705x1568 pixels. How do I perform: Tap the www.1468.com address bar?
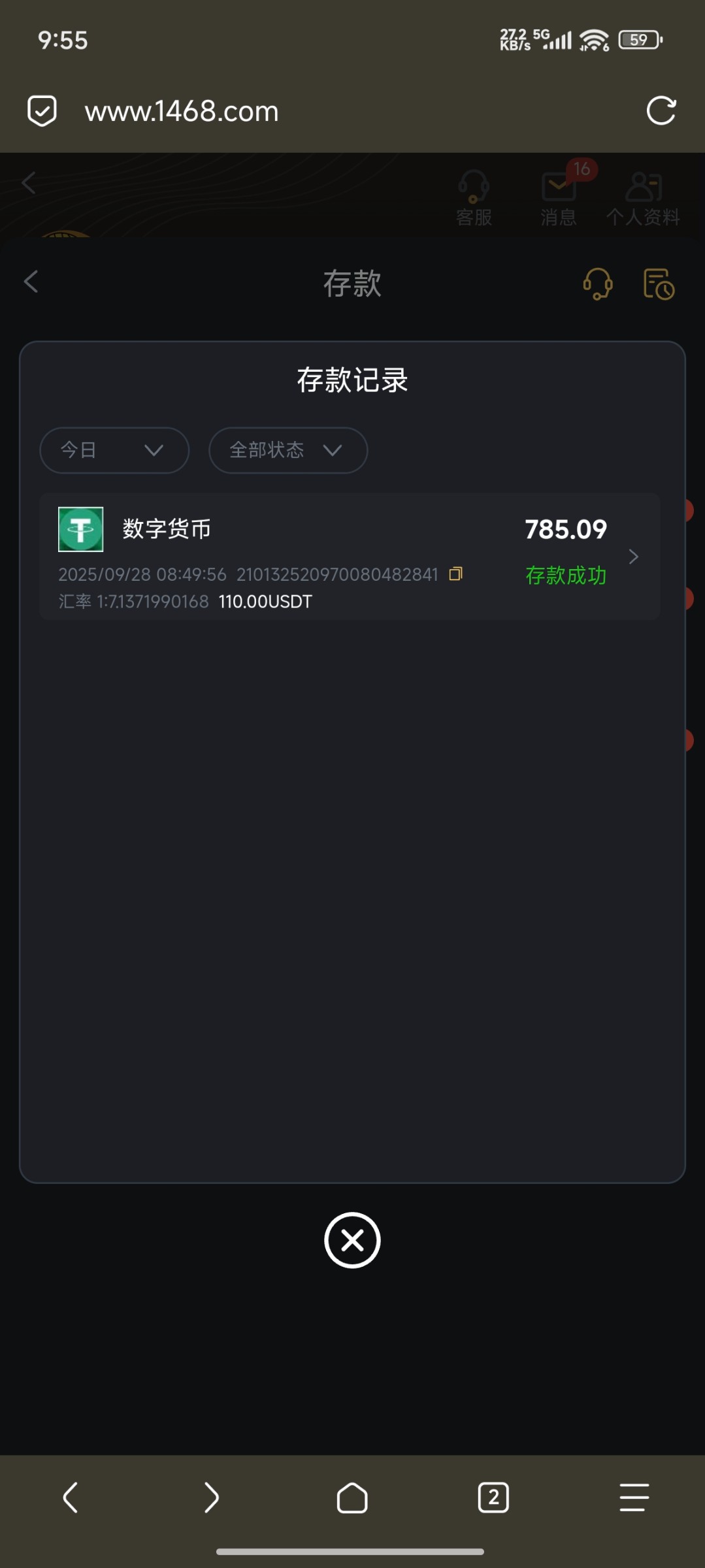pyautogui.click(x=182, y=111)
